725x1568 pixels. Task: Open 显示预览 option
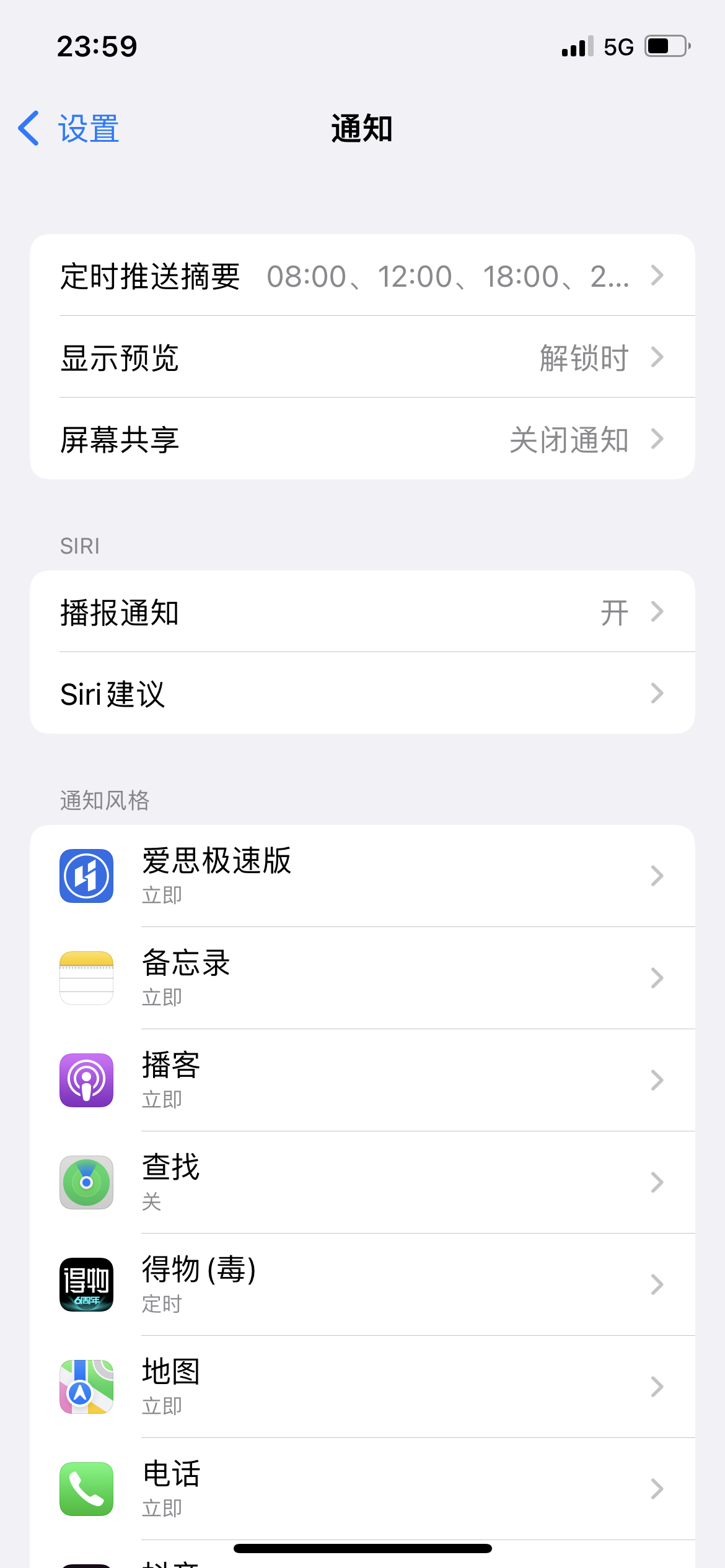(x=362, y=357)
